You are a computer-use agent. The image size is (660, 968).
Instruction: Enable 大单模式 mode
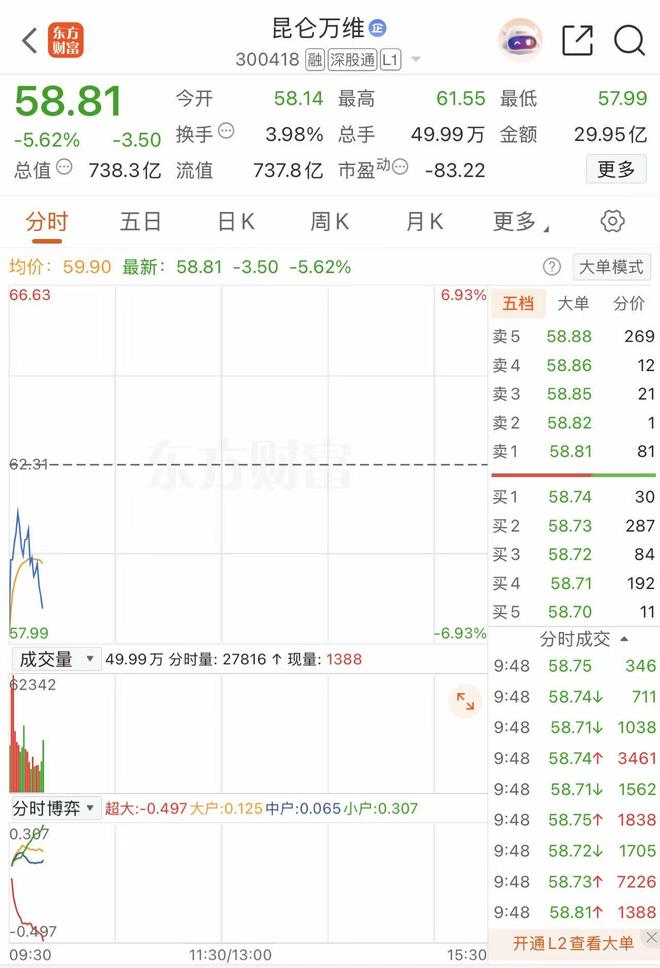coord(612,267)
